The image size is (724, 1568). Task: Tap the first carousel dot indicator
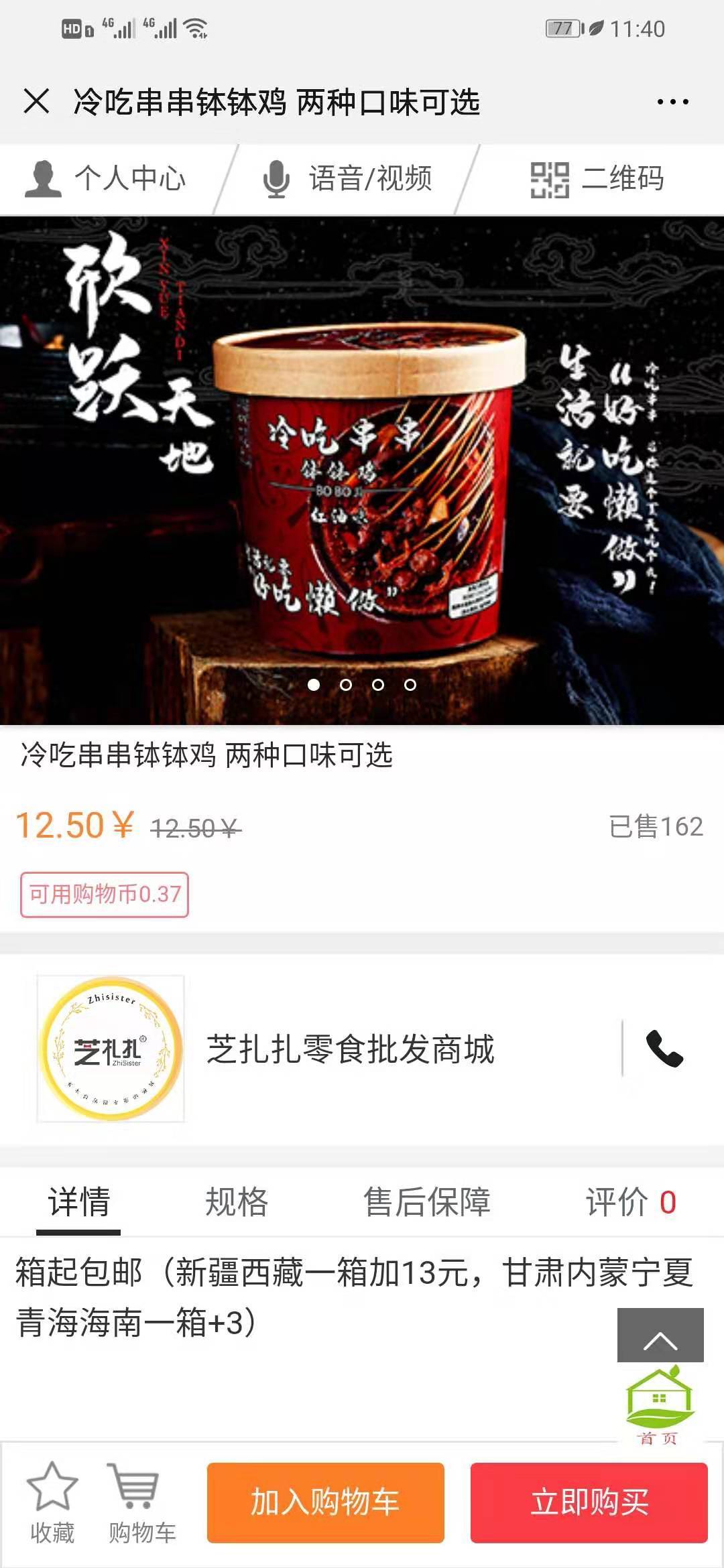312,685
